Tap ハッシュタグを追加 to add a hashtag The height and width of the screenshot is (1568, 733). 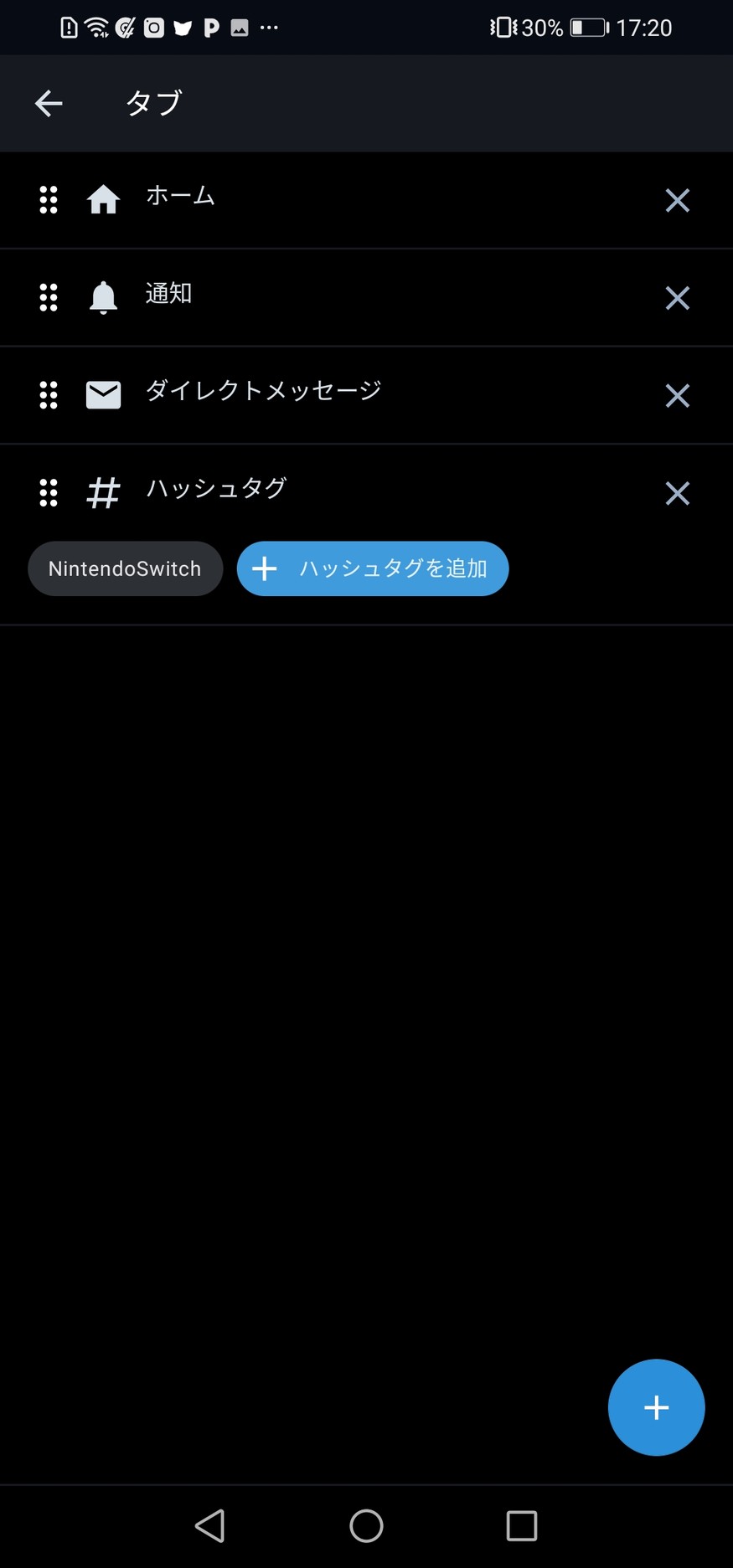373,569
